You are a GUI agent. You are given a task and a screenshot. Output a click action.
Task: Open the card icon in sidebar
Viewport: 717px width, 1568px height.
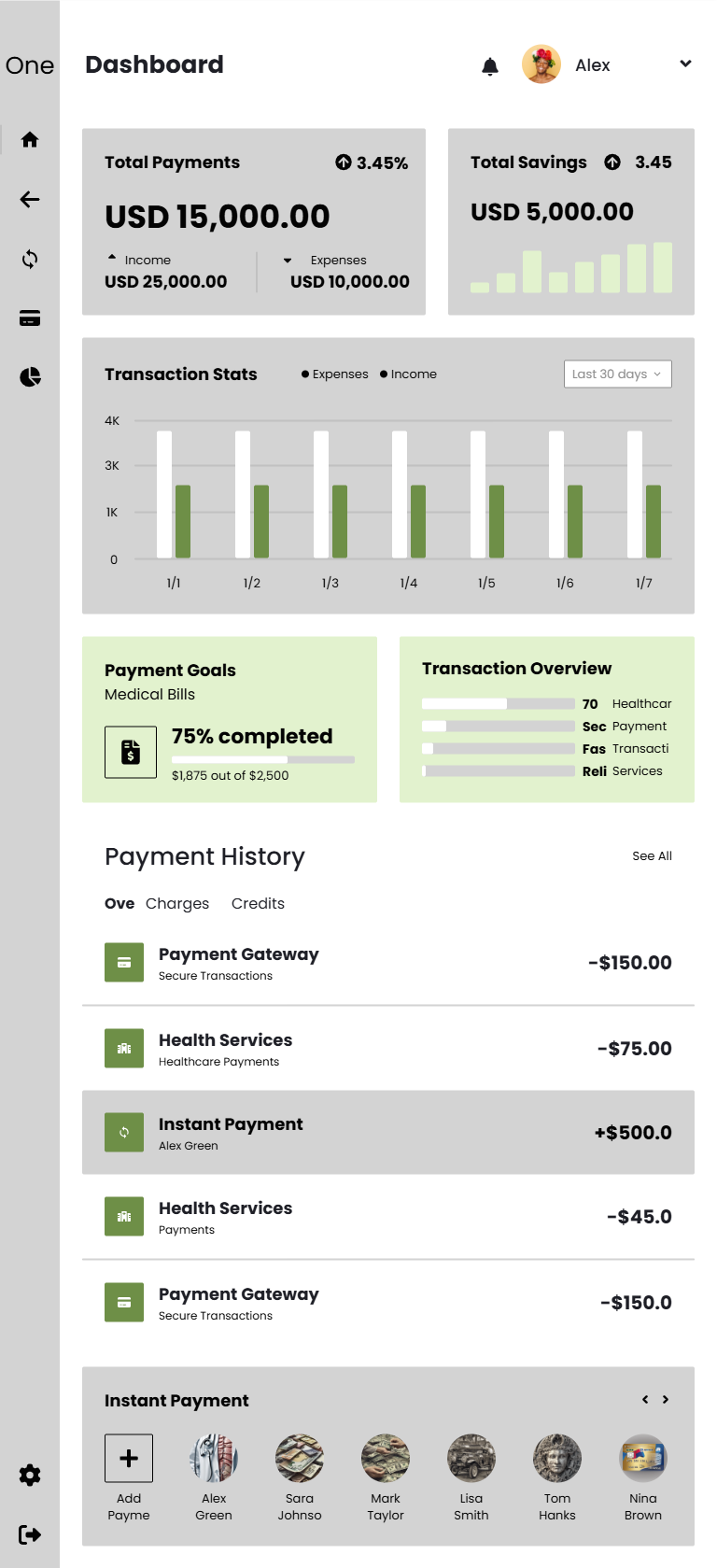[30, 318]
